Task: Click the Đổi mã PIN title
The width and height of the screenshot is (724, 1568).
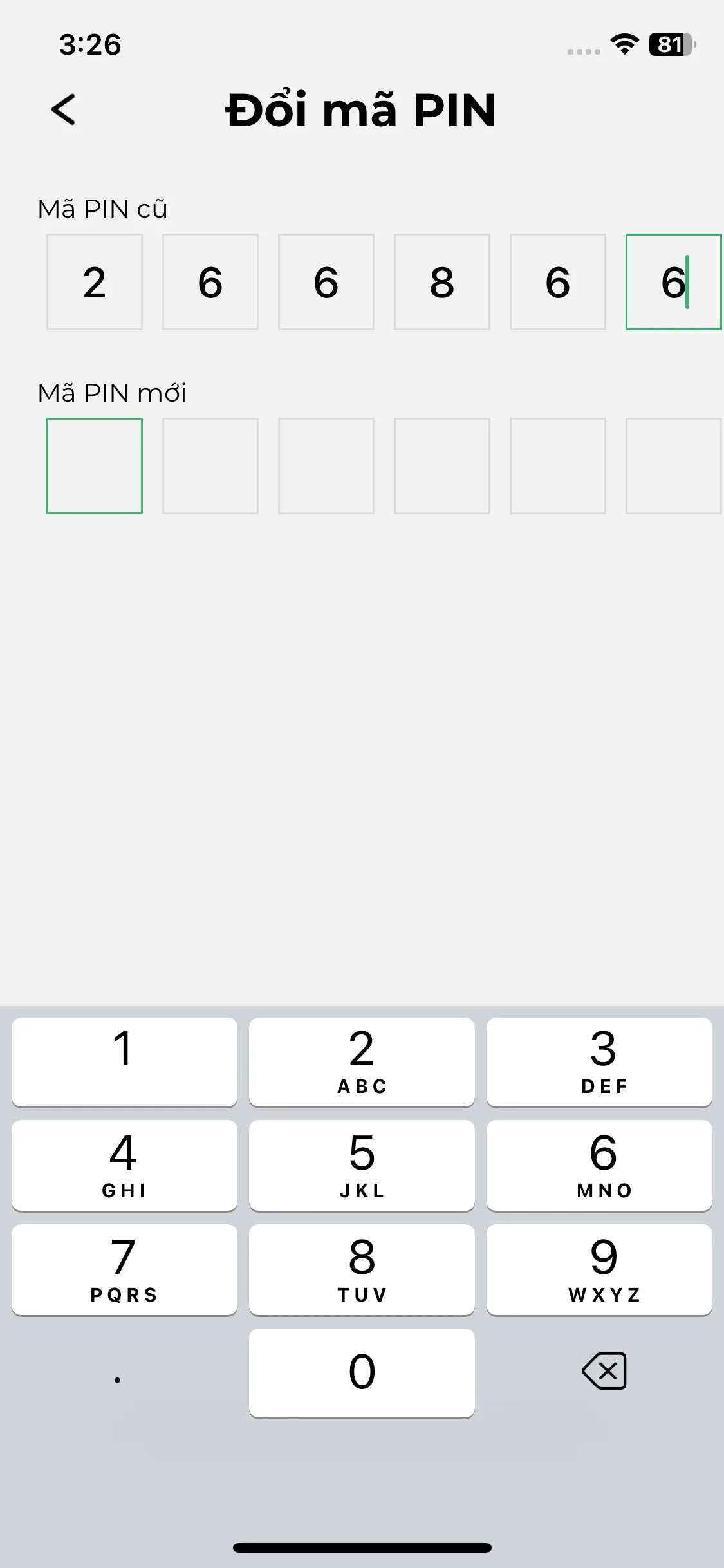Action: point(362,110)
